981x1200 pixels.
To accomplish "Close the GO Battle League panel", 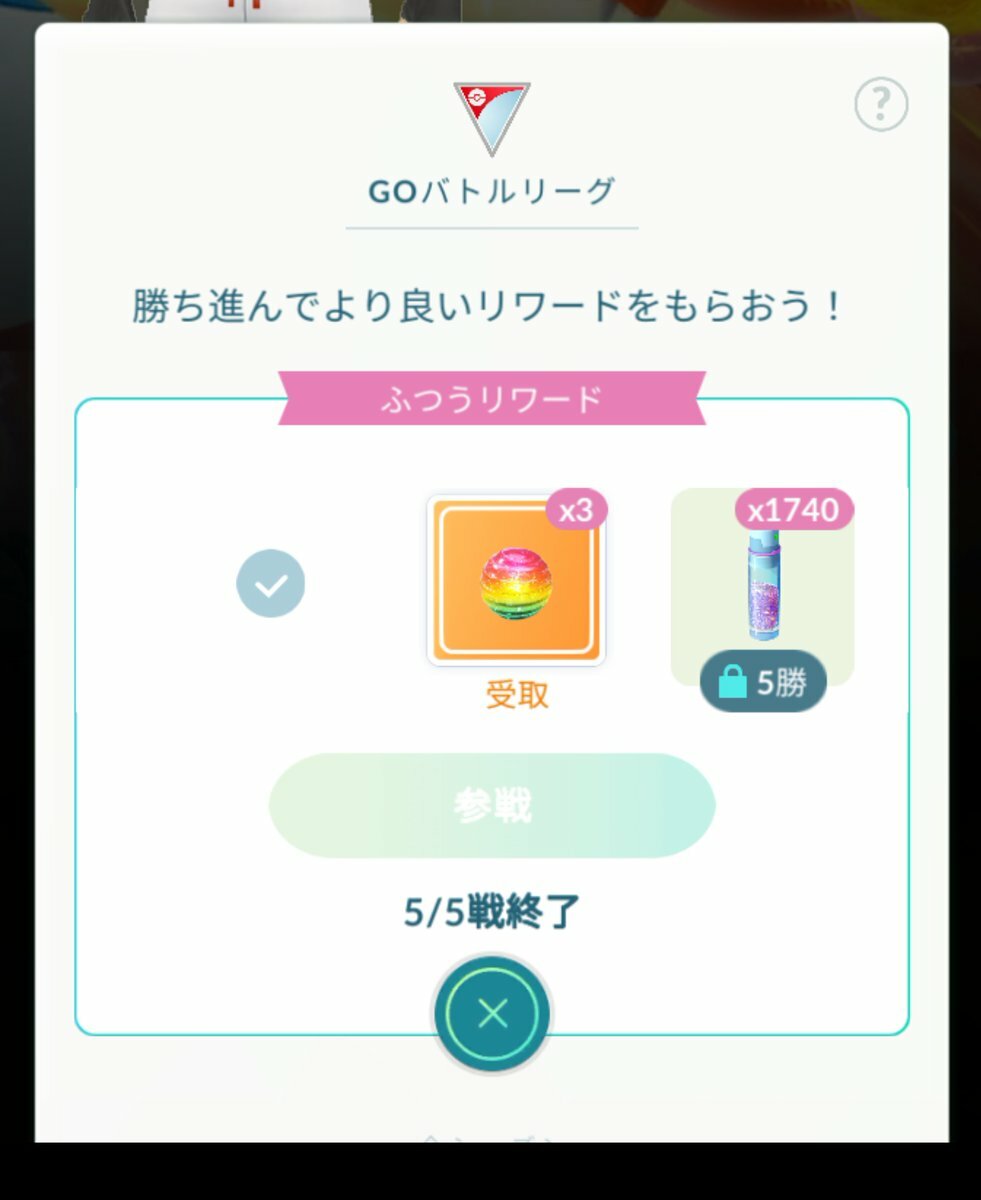I will tap(491, 1014).
